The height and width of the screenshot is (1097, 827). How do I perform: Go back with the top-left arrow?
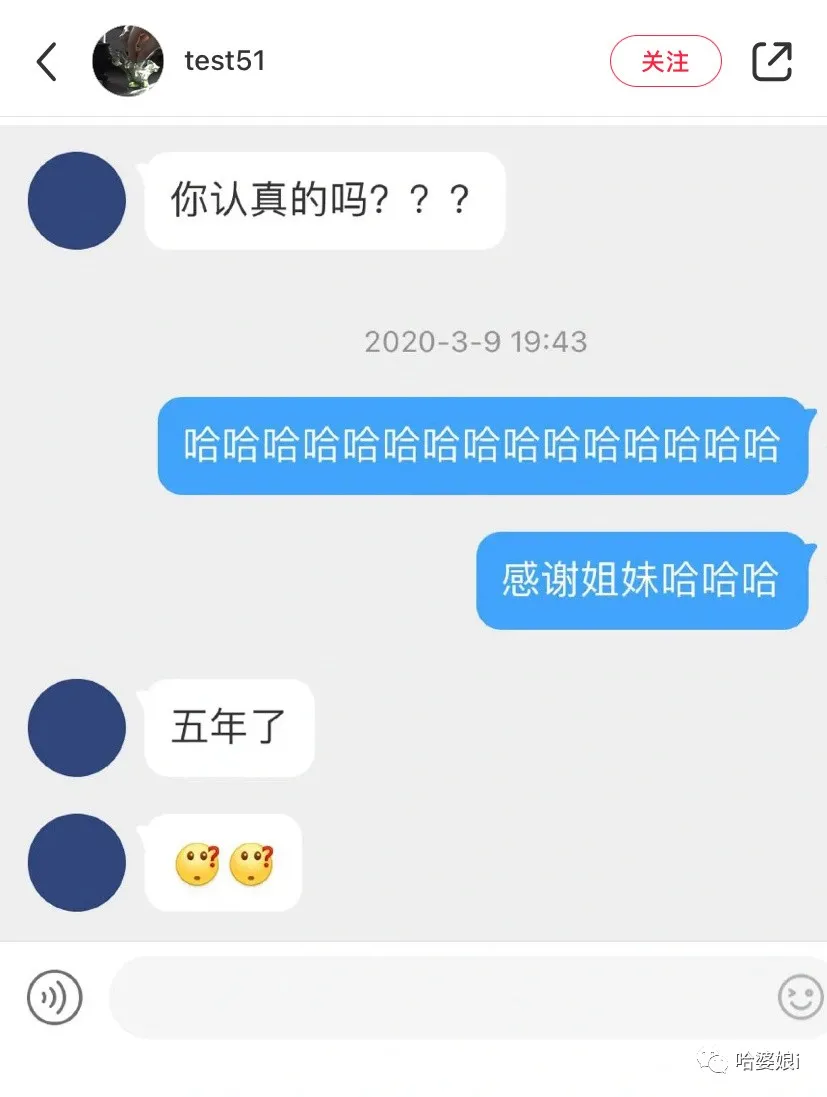pos(46,62)
